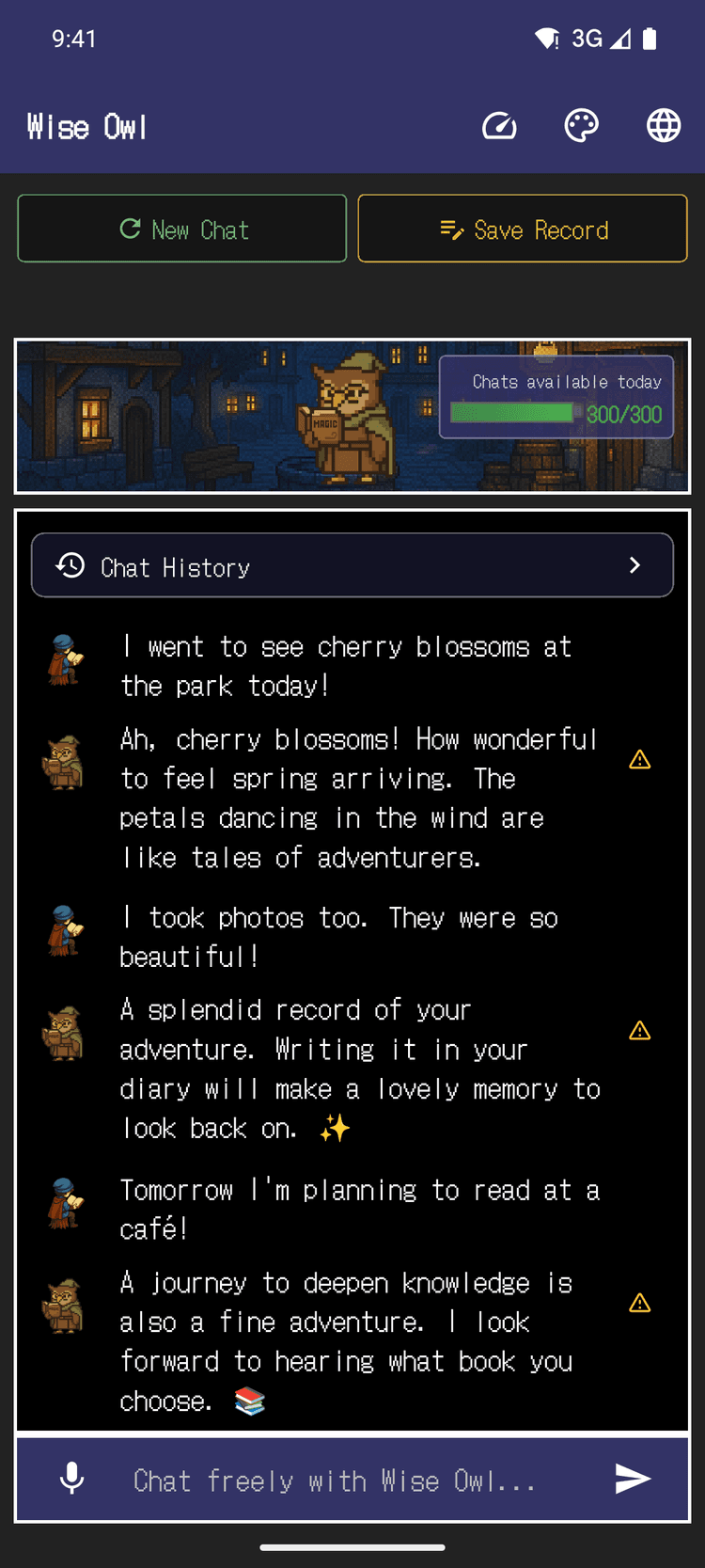Image resolution: width=705 pixels, height=1568 pixels.
Task: Send the message with arrow icon
Action: (633, 1479)
